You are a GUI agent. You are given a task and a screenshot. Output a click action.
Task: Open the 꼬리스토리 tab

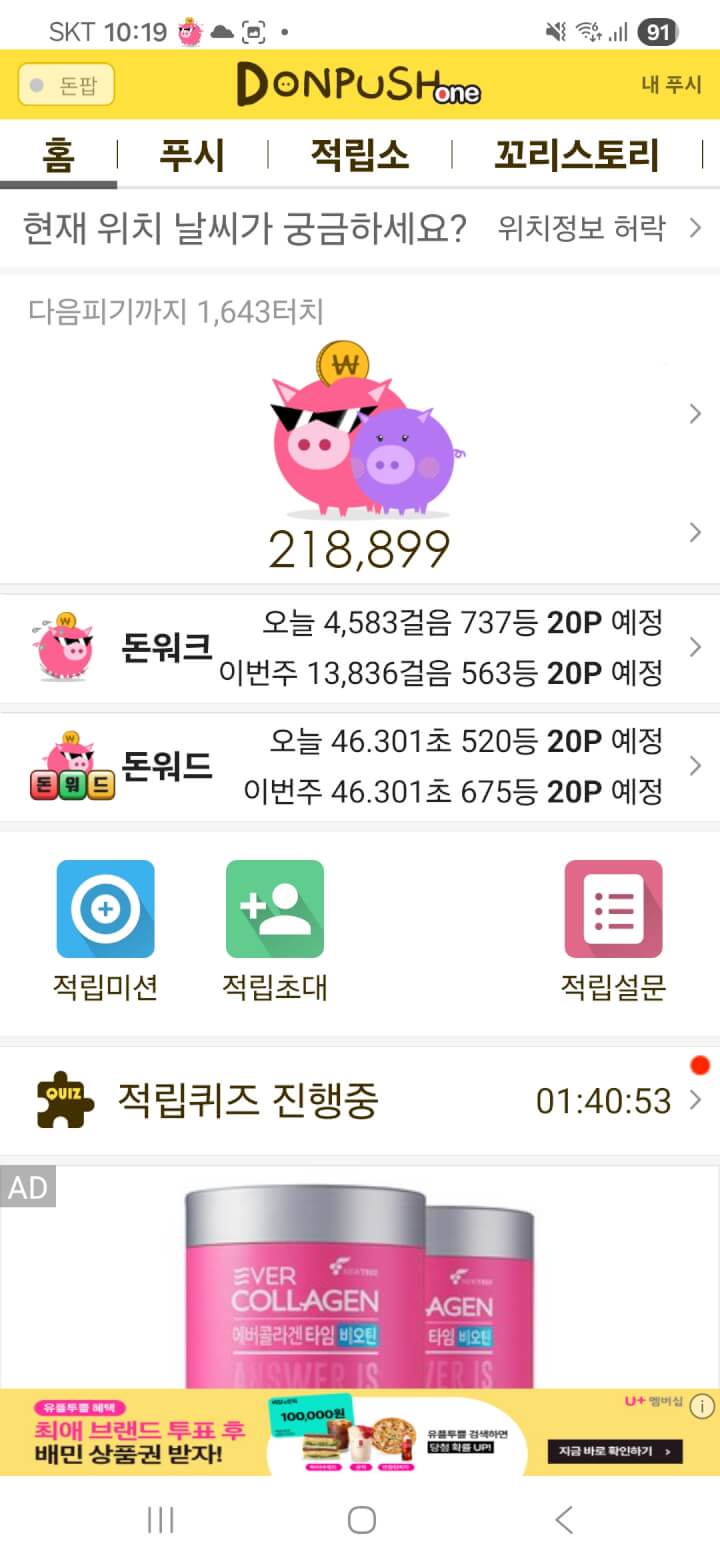[576, 156]
